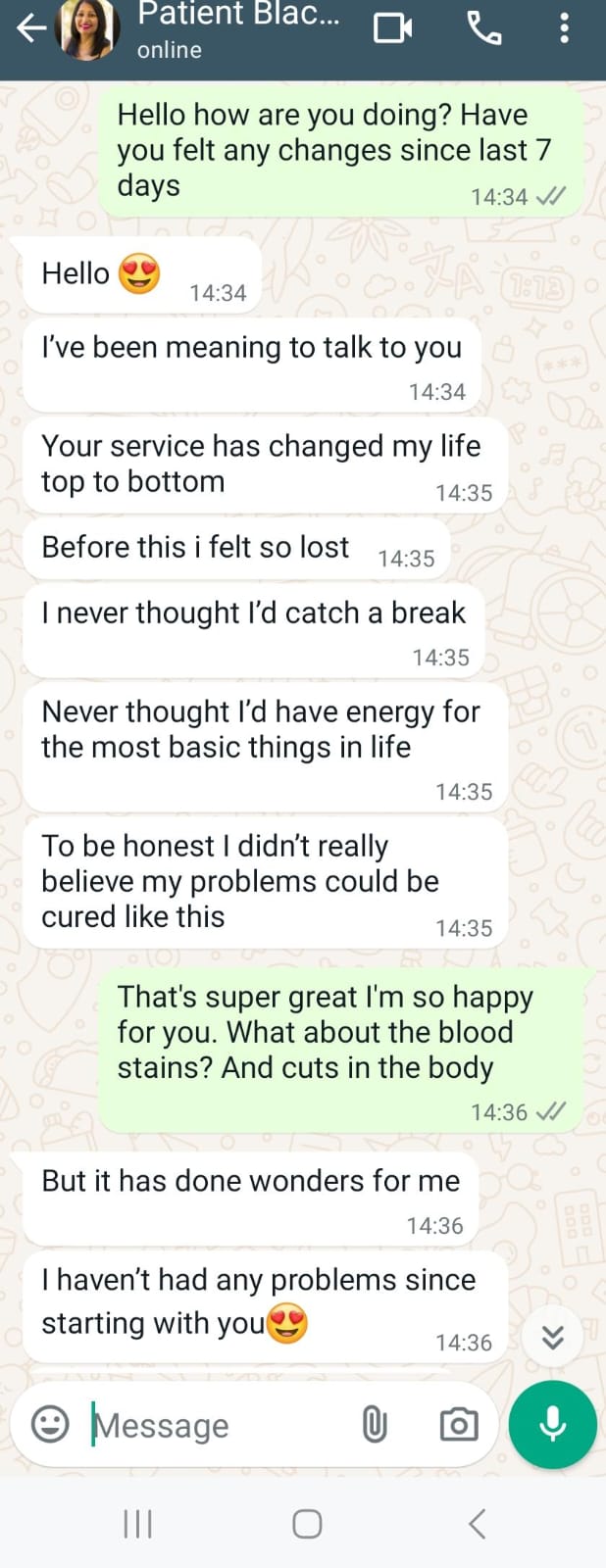The image size is (606, 1568).
Task: Go back to the chats list
Action: click(31, 28)
